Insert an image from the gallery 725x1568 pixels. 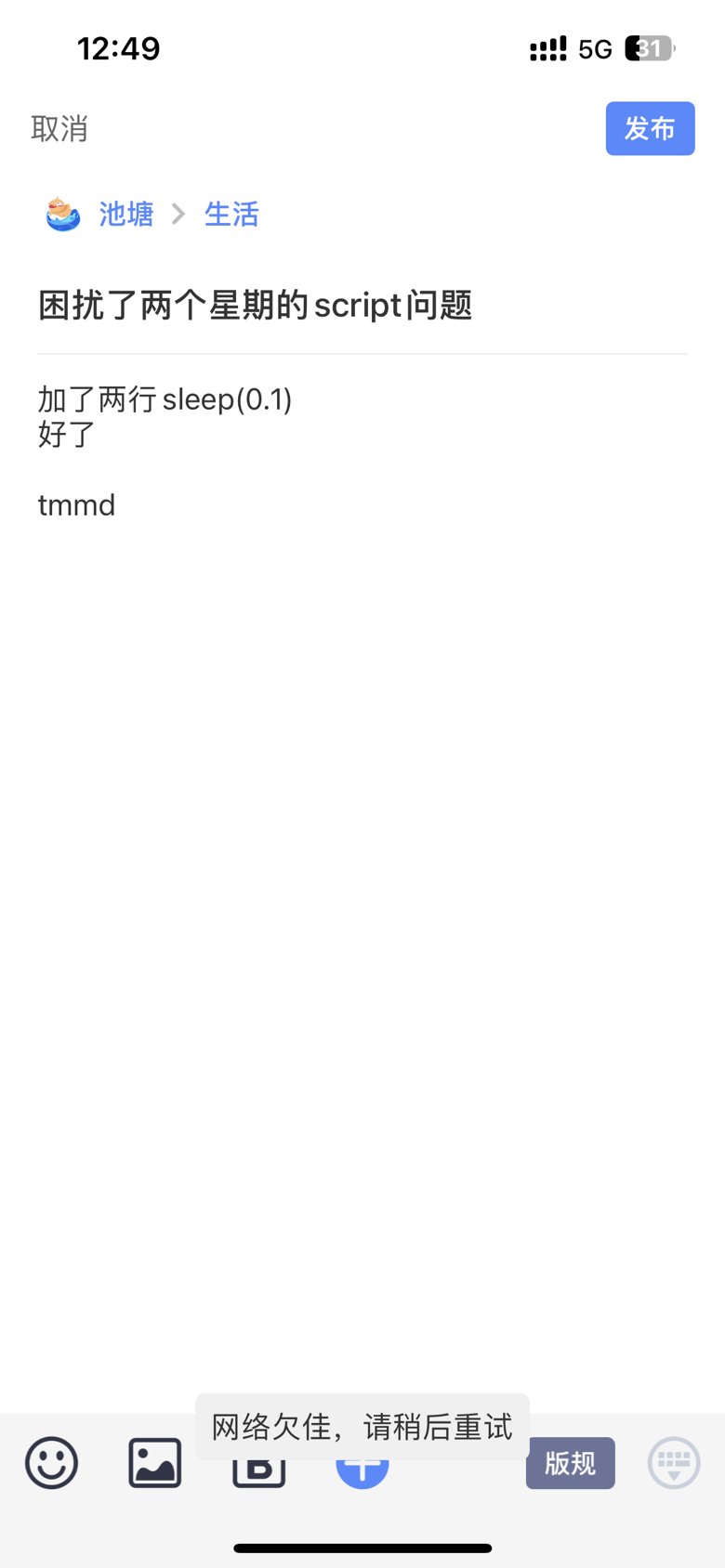155,1463
